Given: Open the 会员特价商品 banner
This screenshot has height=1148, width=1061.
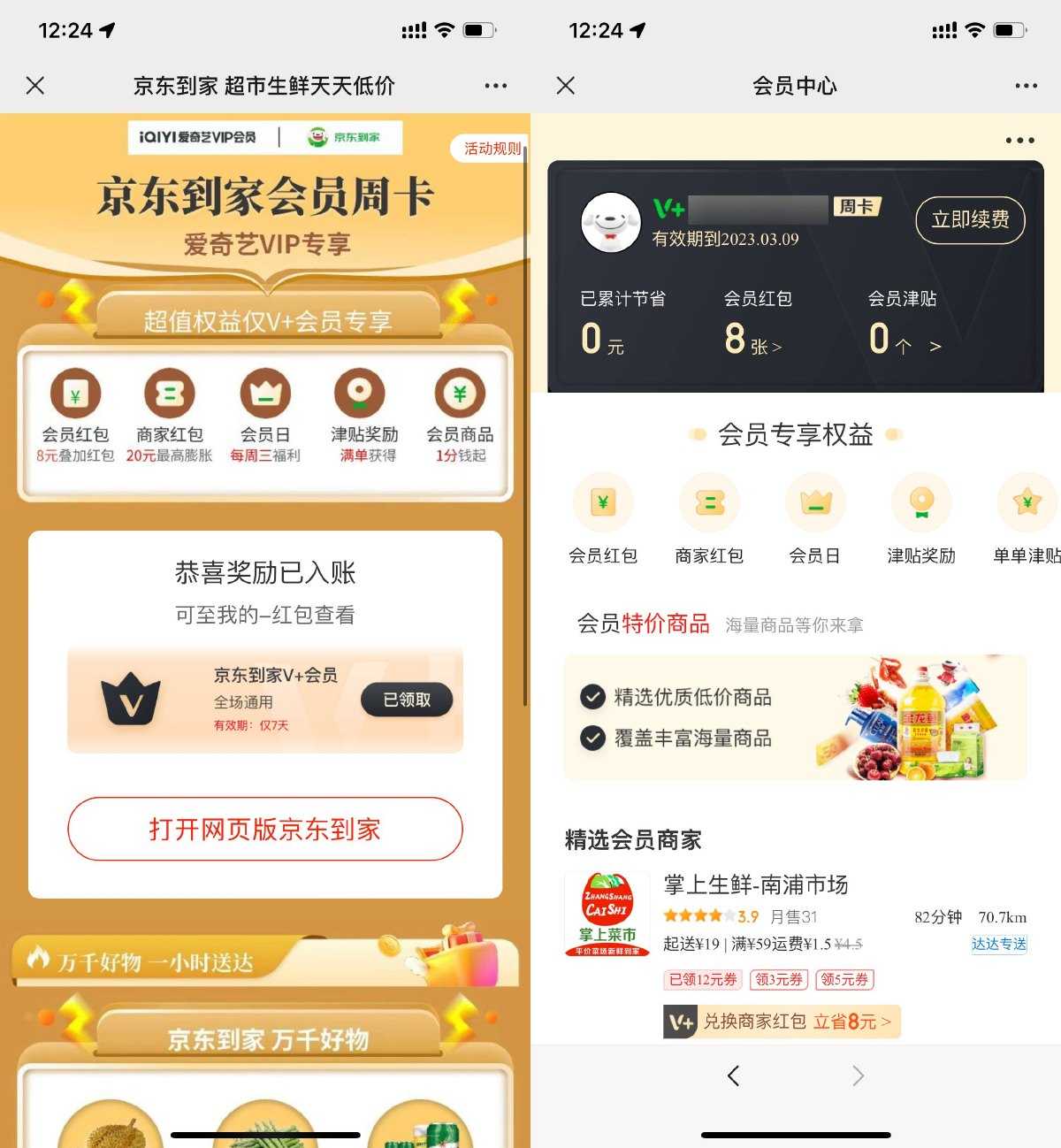Looking at the screenshot, I should coord(795,717).
